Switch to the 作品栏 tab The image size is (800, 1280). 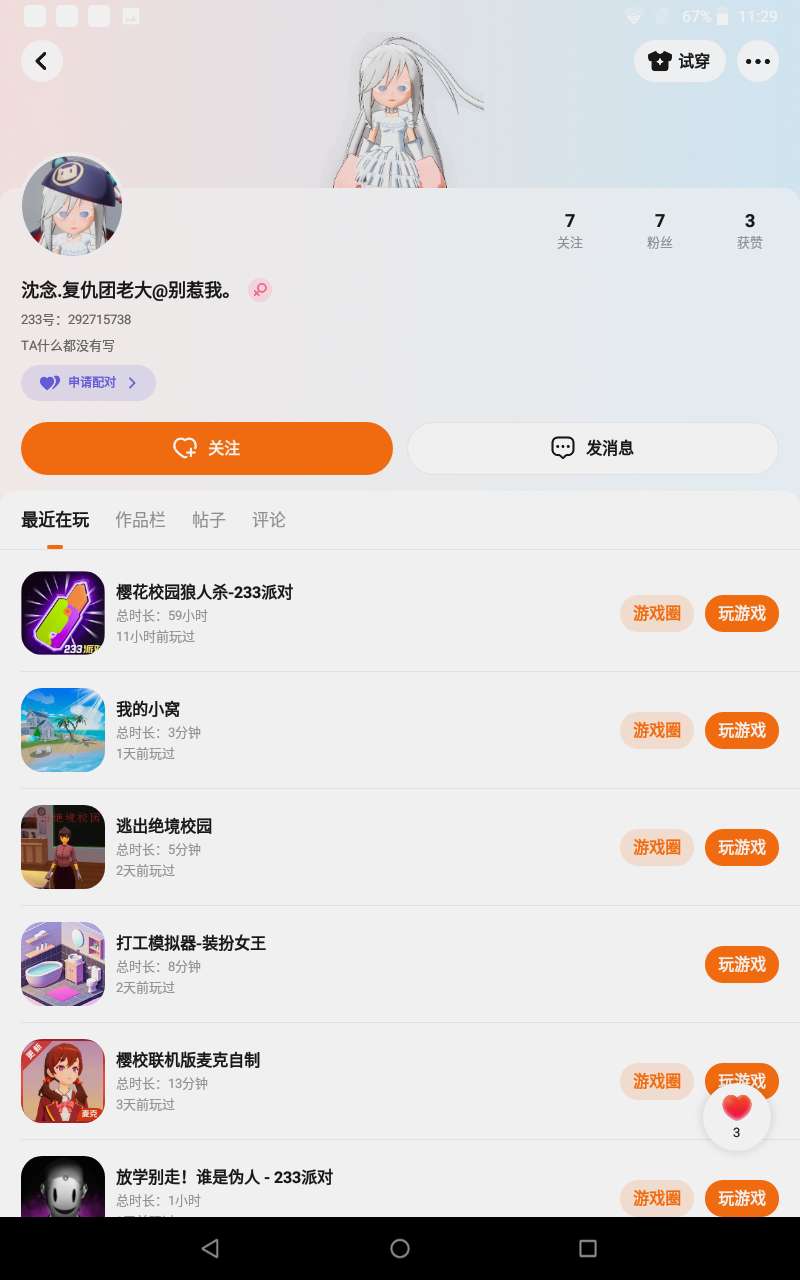click(x=140, y=519)
